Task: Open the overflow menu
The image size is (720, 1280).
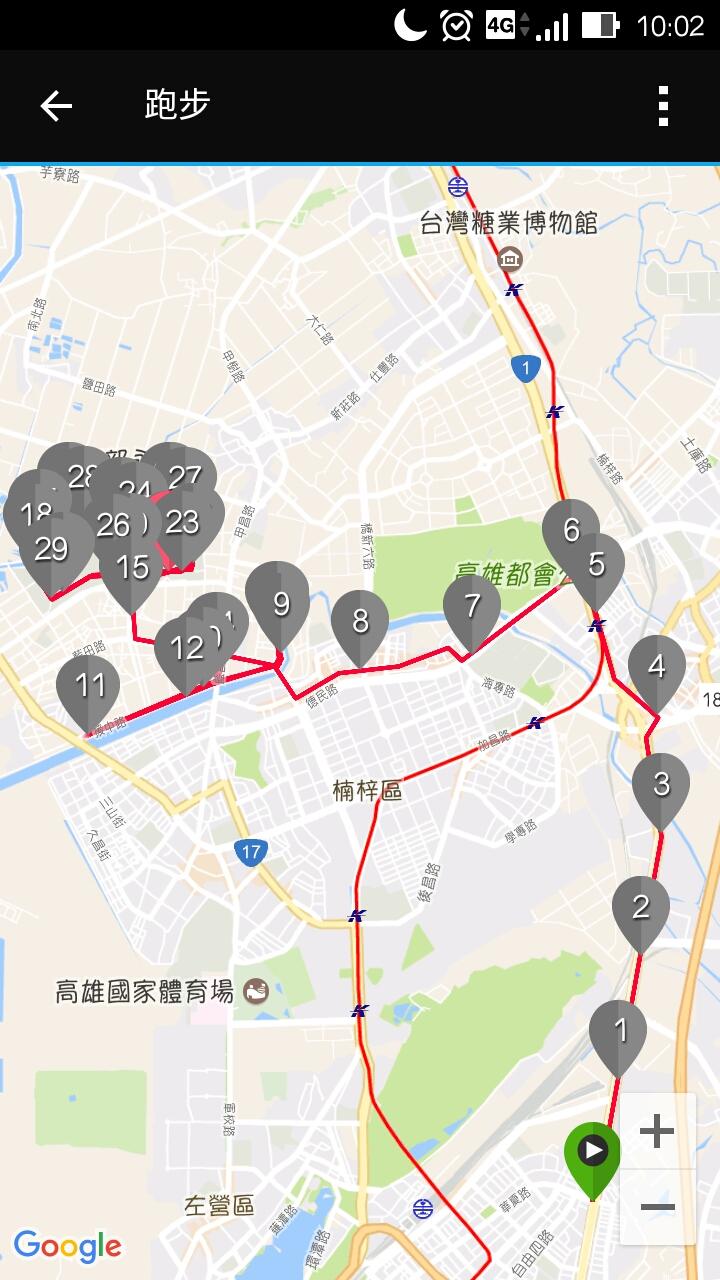Action: click(x=662, y=105)
